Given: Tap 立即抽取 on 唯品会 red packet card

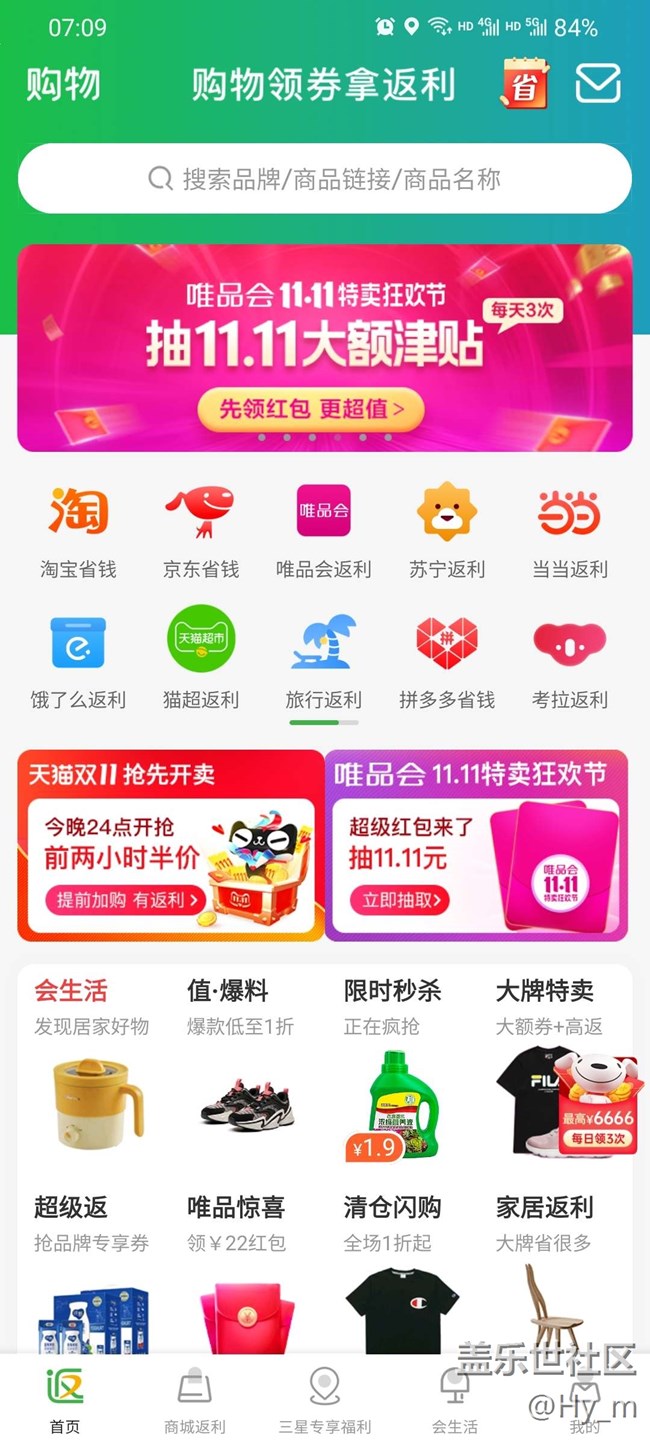Looking at the screenshot, I should 399,900.
